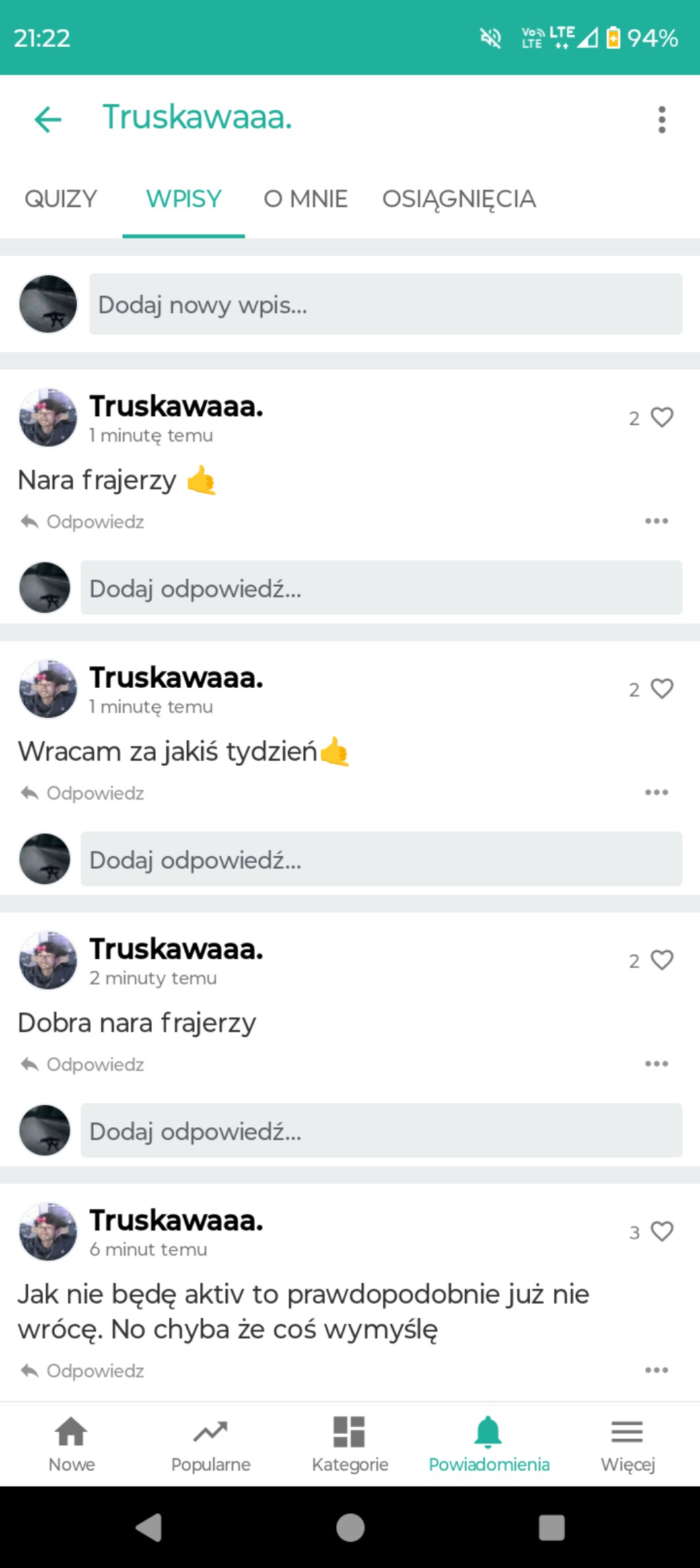Image resolution: width=700 pixels, height=1568 pixels.
Task: Like the 'Jak nie będę aktiv' post
Action: point(662,1232)
